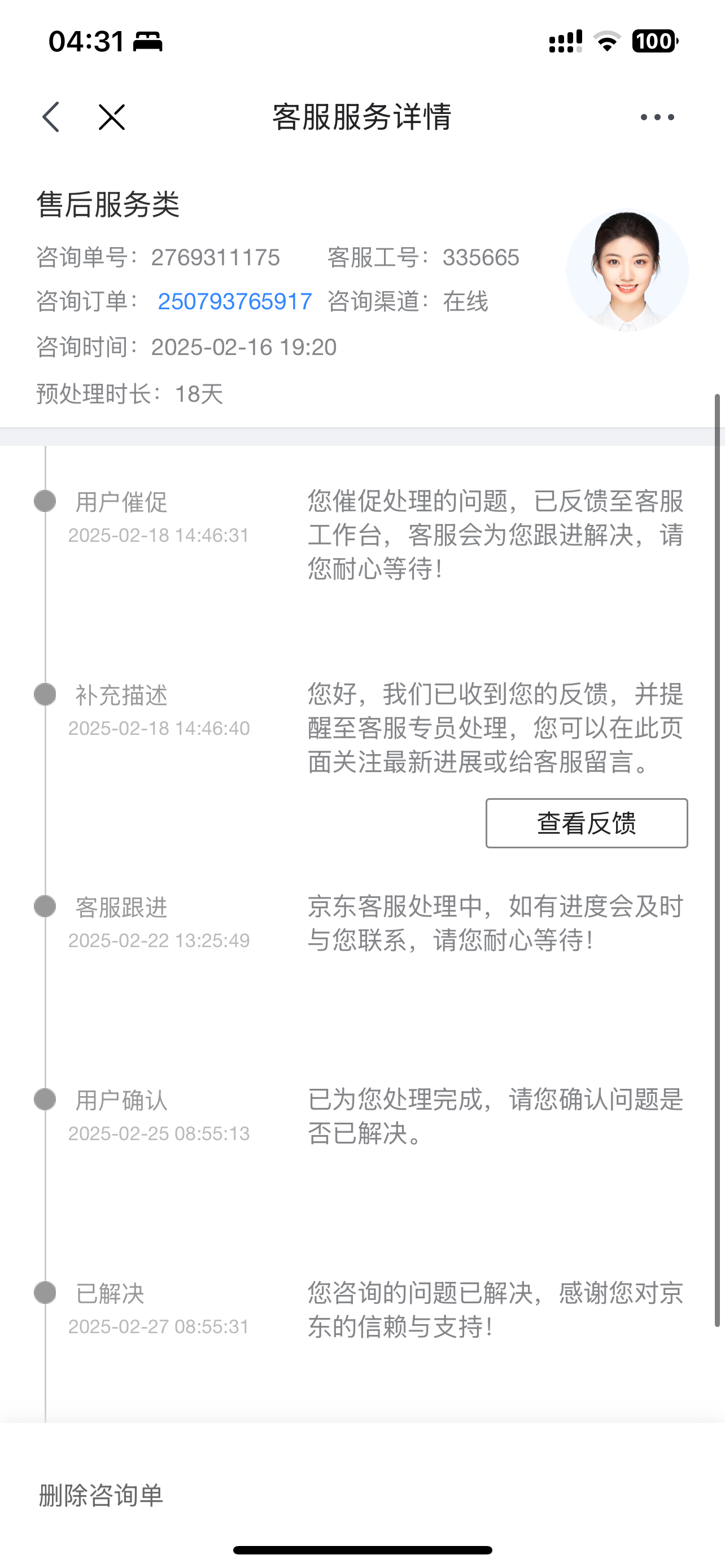The image size is (725, 1568).
Task: Tap 删除咨询单 to delete this inquiry
Action: point(101,1495)
